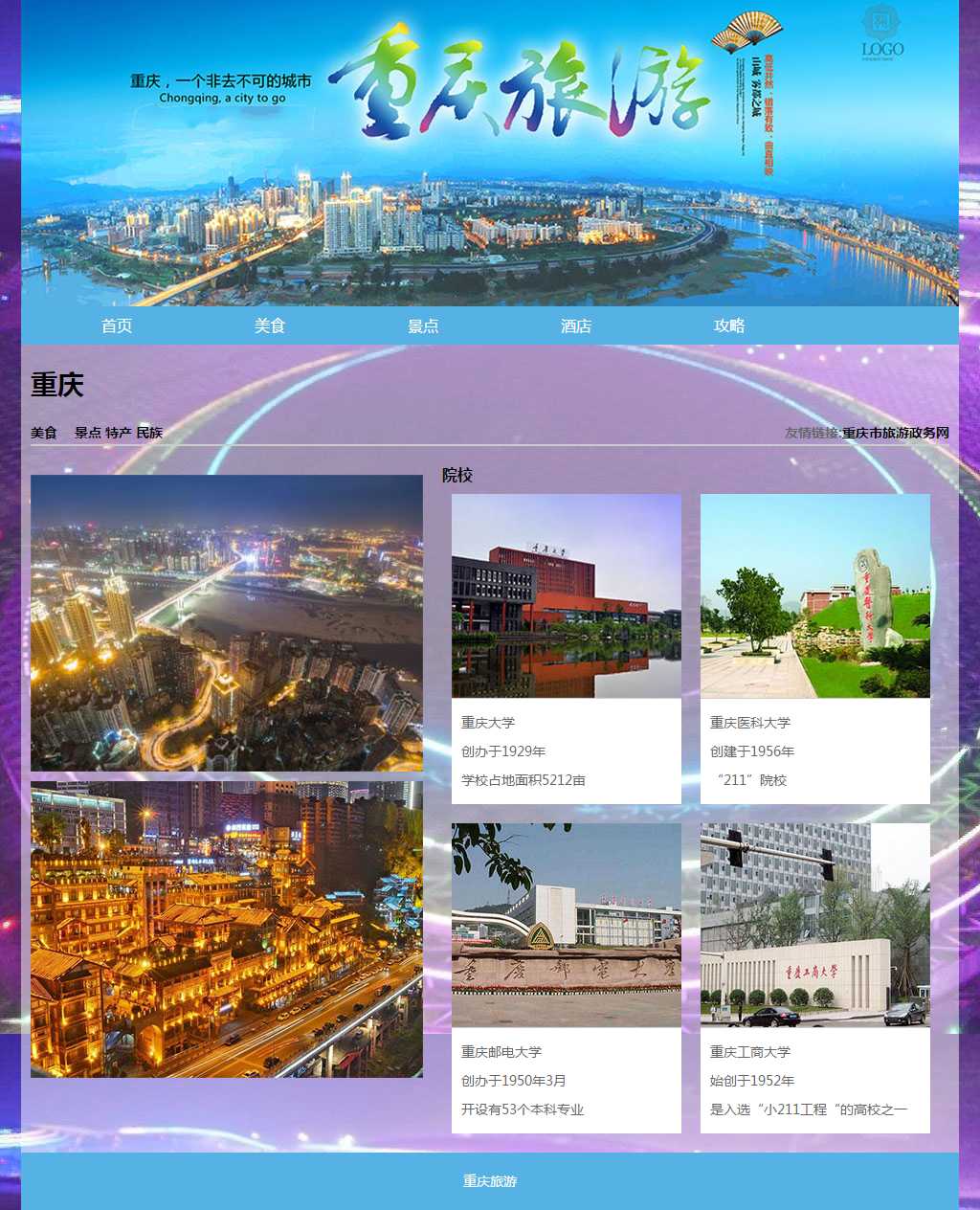Viewport: 980px width, 1210px height.
Task: View the 重庆工商大学 card
Action: click(815, 977)
